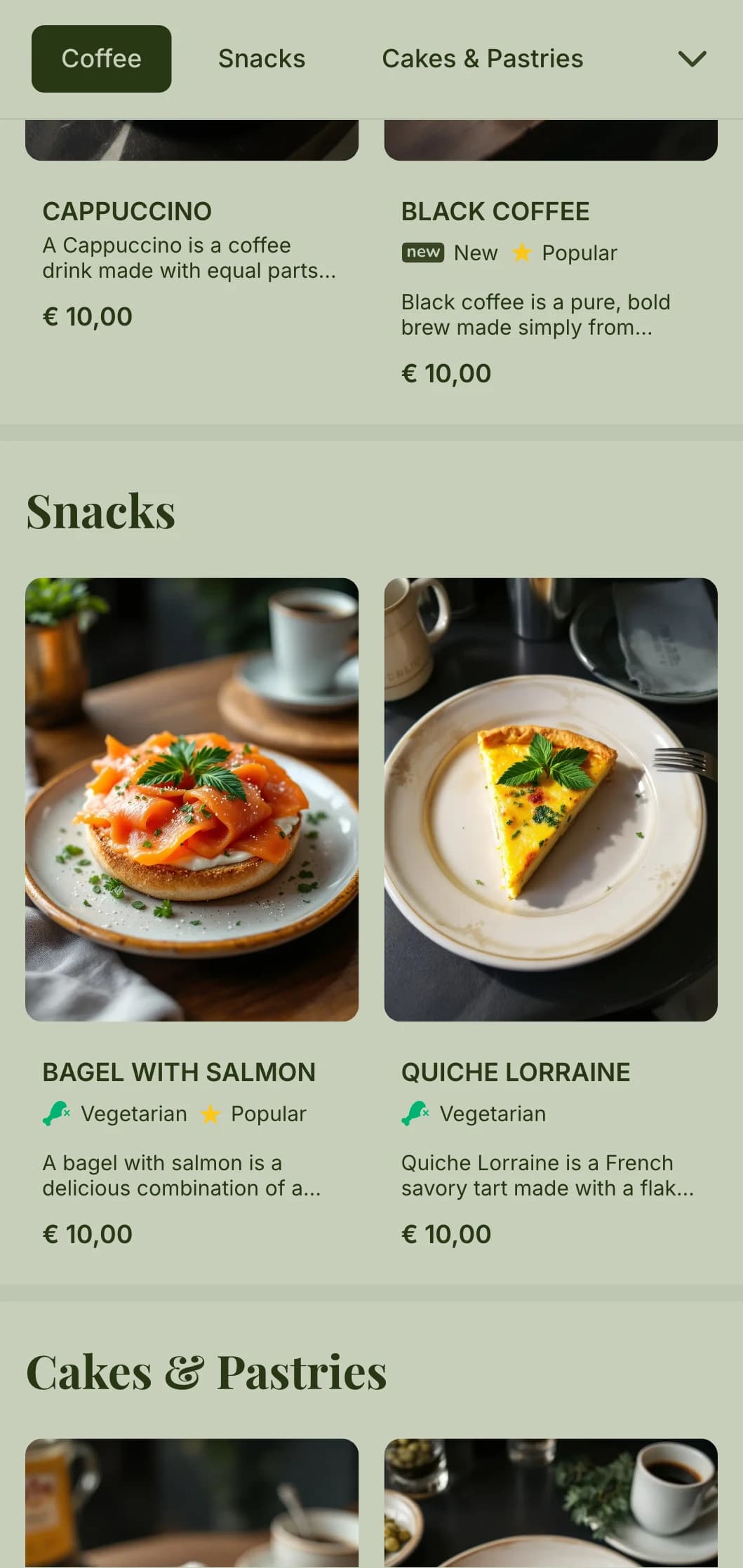Image resolution: width=743 pixels, height=1568 pixels.
Task: View Bagel with Salmon details
Action: coord(192,800)
